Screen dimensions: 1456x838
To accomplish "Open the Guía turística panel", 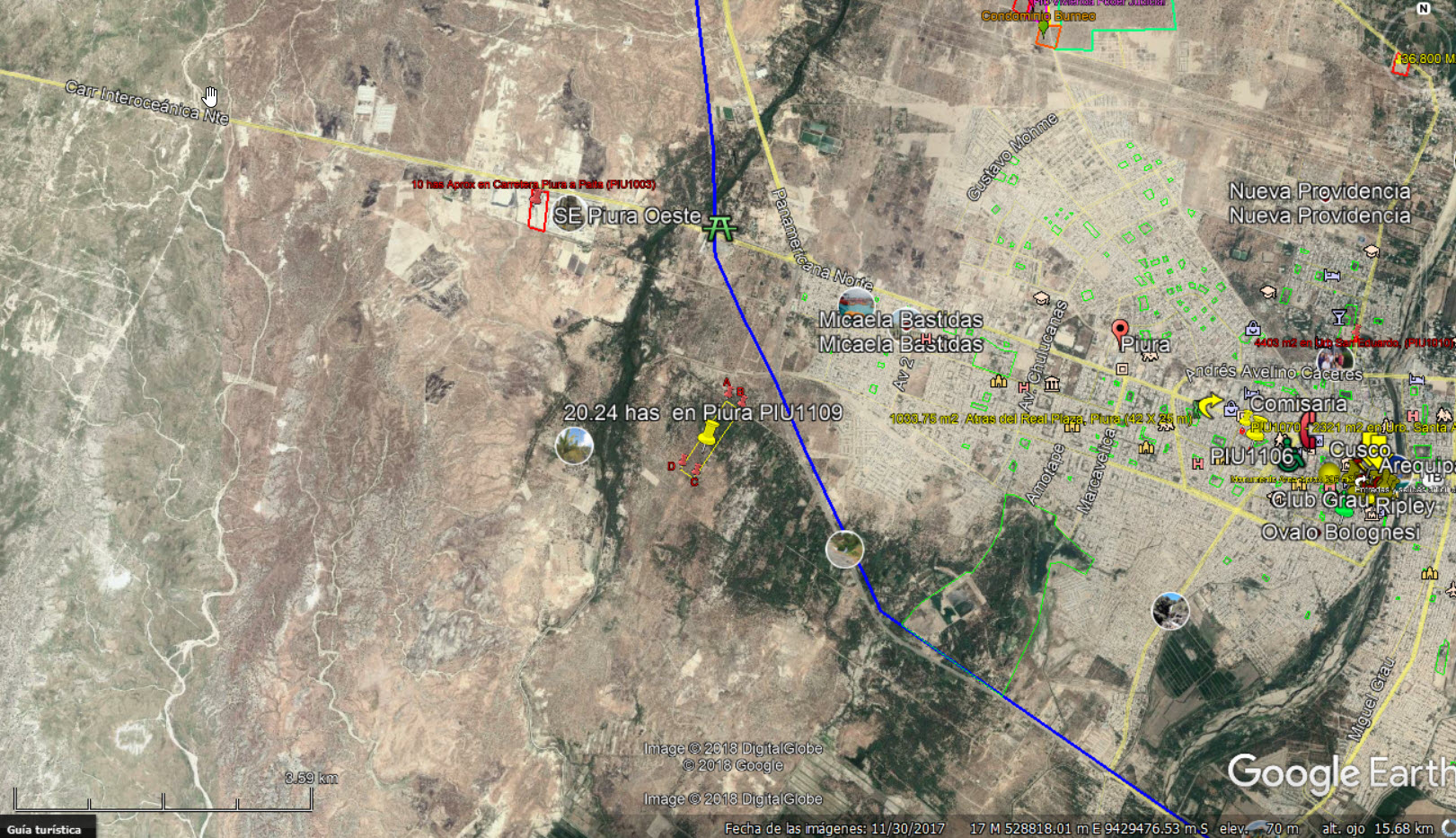I will [47, 829].
